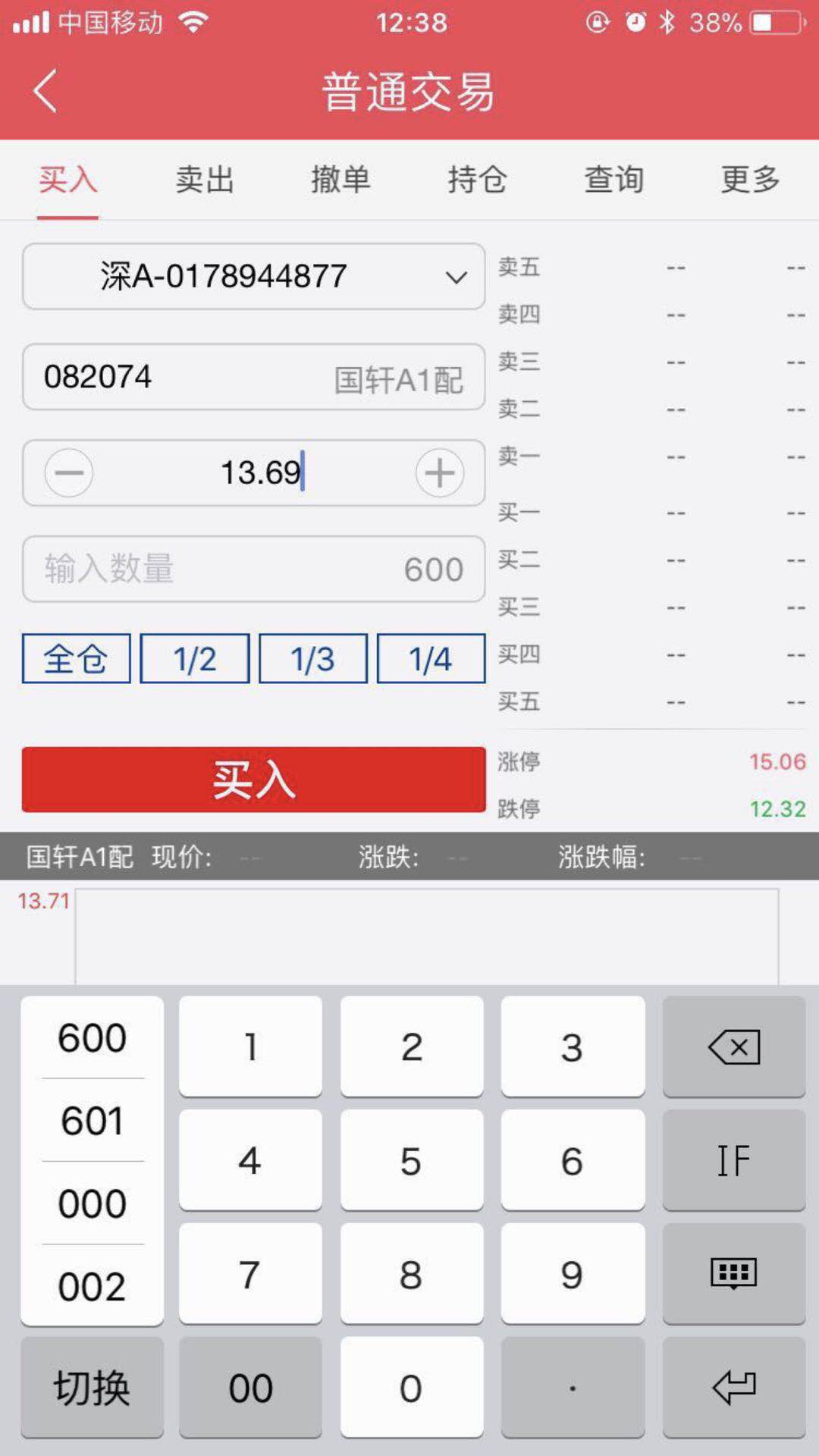Viewport: 819px width, 1456px height.
Task: Select the 1/2 position option
Action: pos(195,658)
